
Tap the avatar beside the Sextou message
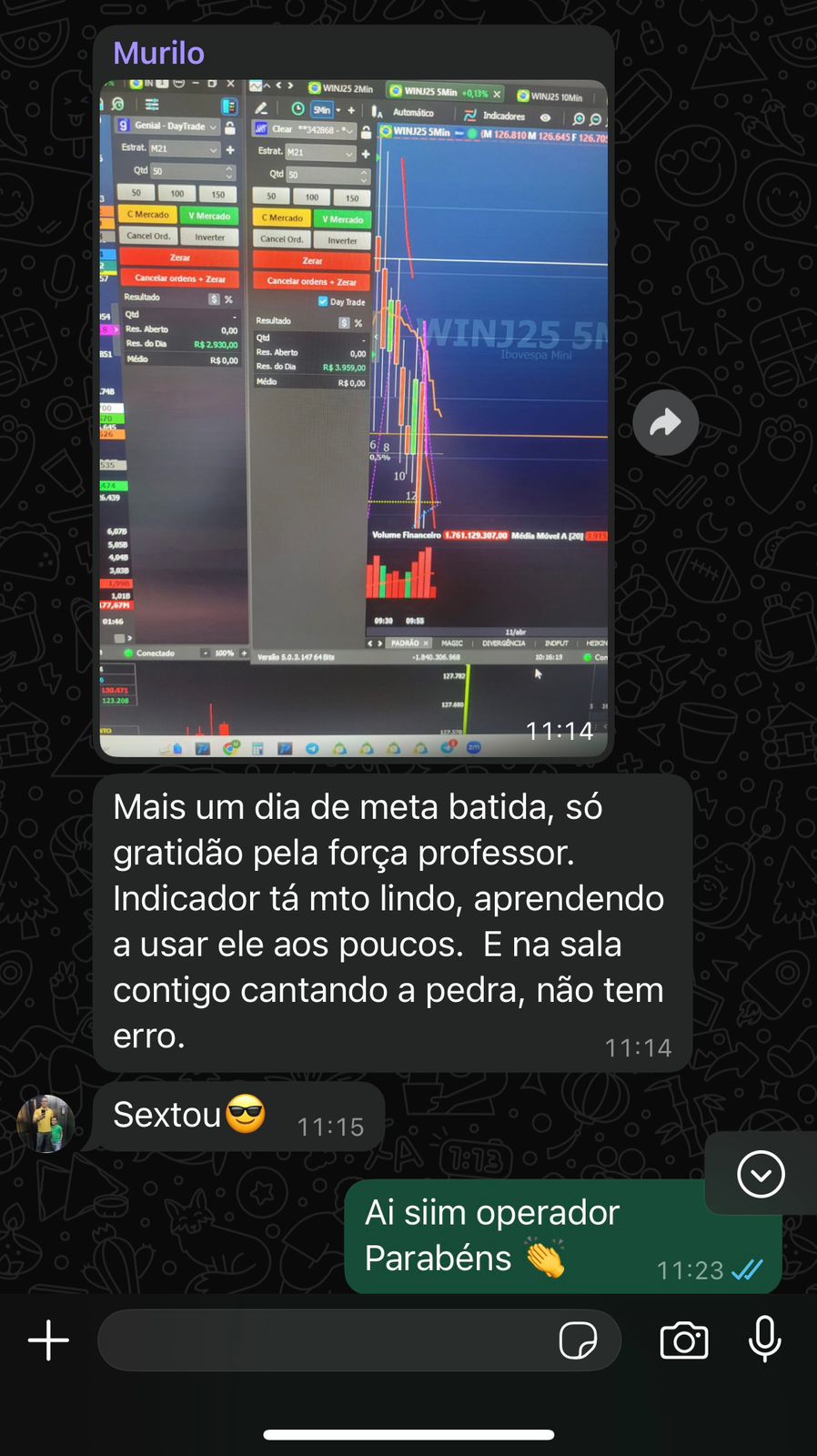[45, 1124]
